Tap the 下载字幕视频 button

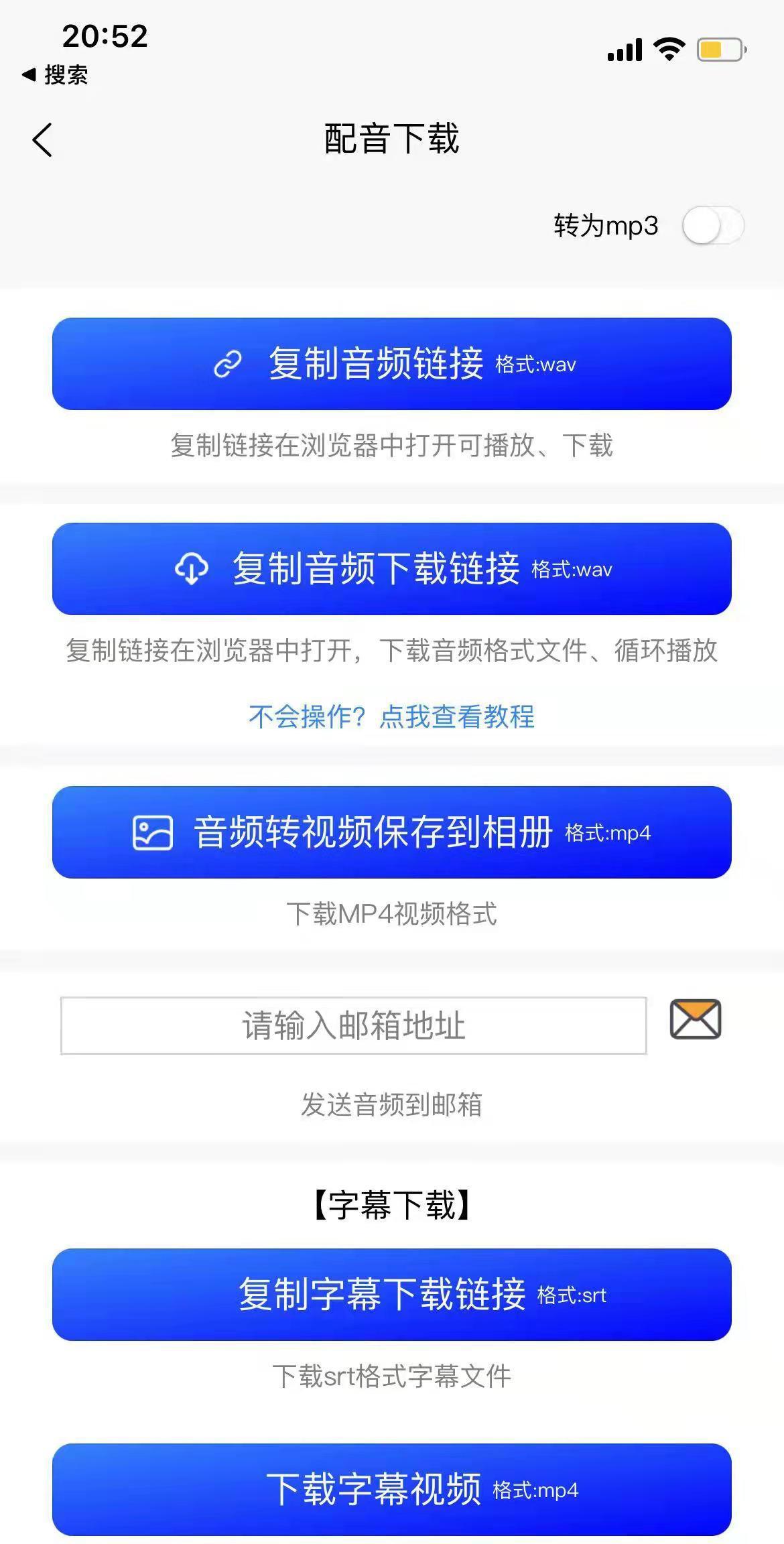(x=392, y=1490)
